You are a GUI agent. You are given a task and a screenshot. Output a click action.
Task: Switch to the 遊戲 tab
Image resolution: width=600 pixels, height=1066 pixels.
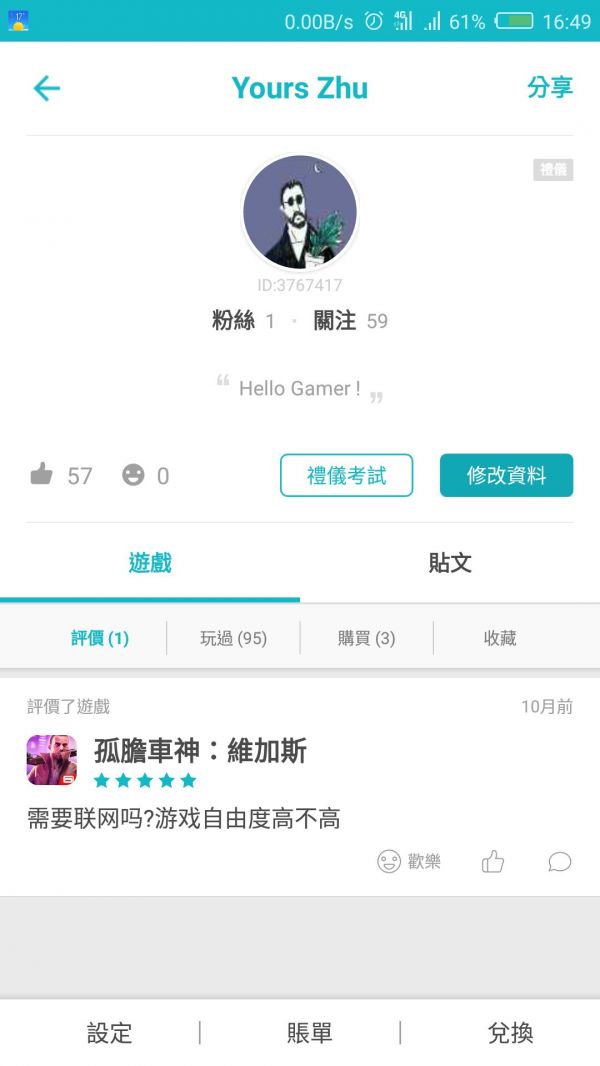150,563
